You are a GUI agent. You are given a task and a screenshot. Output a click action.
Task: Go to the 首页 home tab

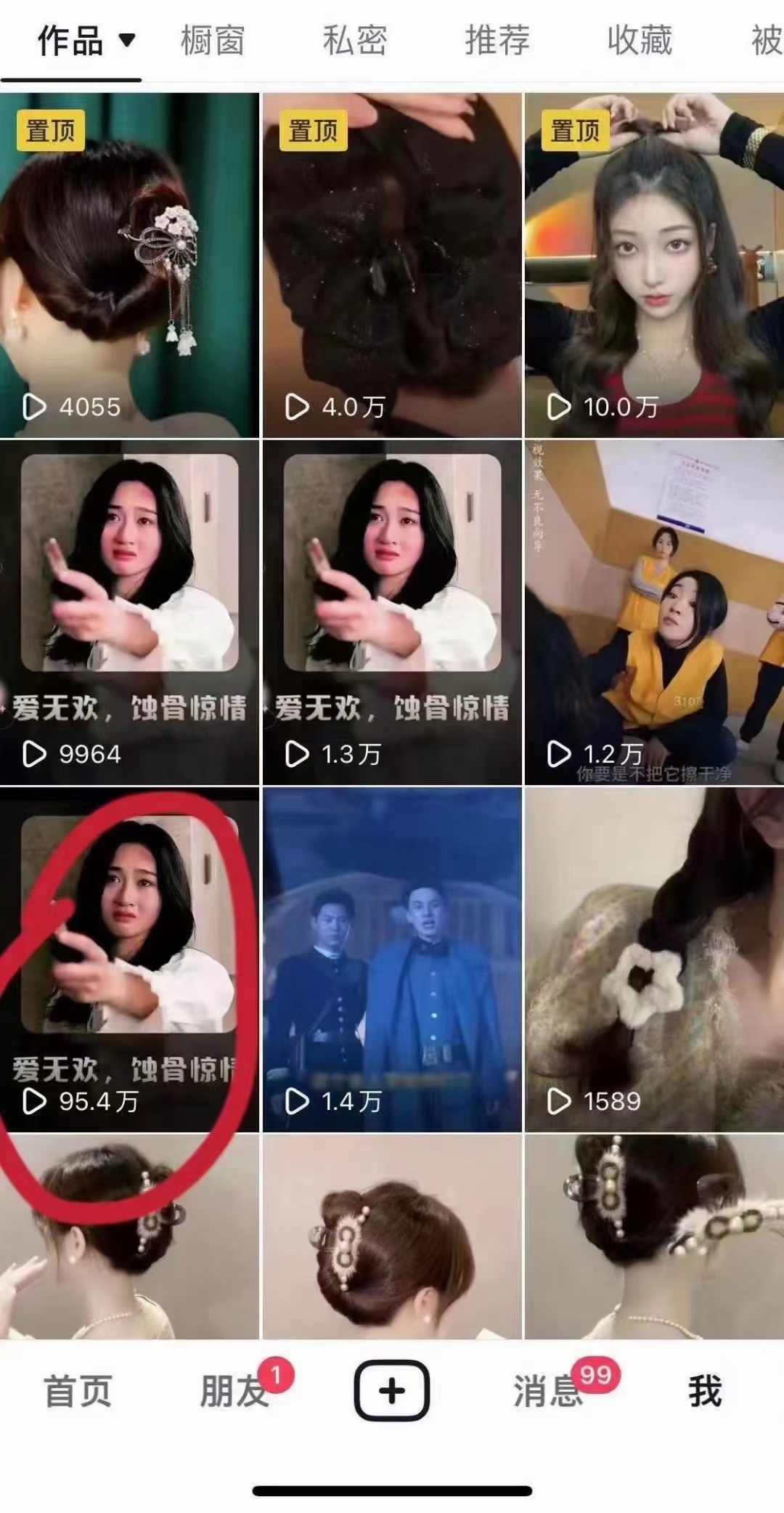[x=78, y=1391]
